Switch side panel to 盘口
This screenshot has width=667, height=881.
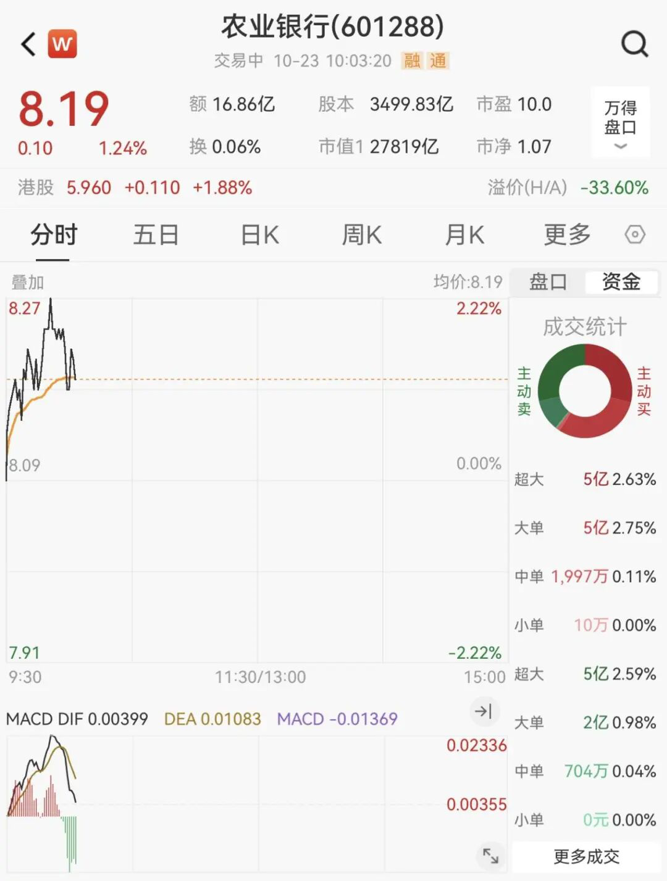548,282
